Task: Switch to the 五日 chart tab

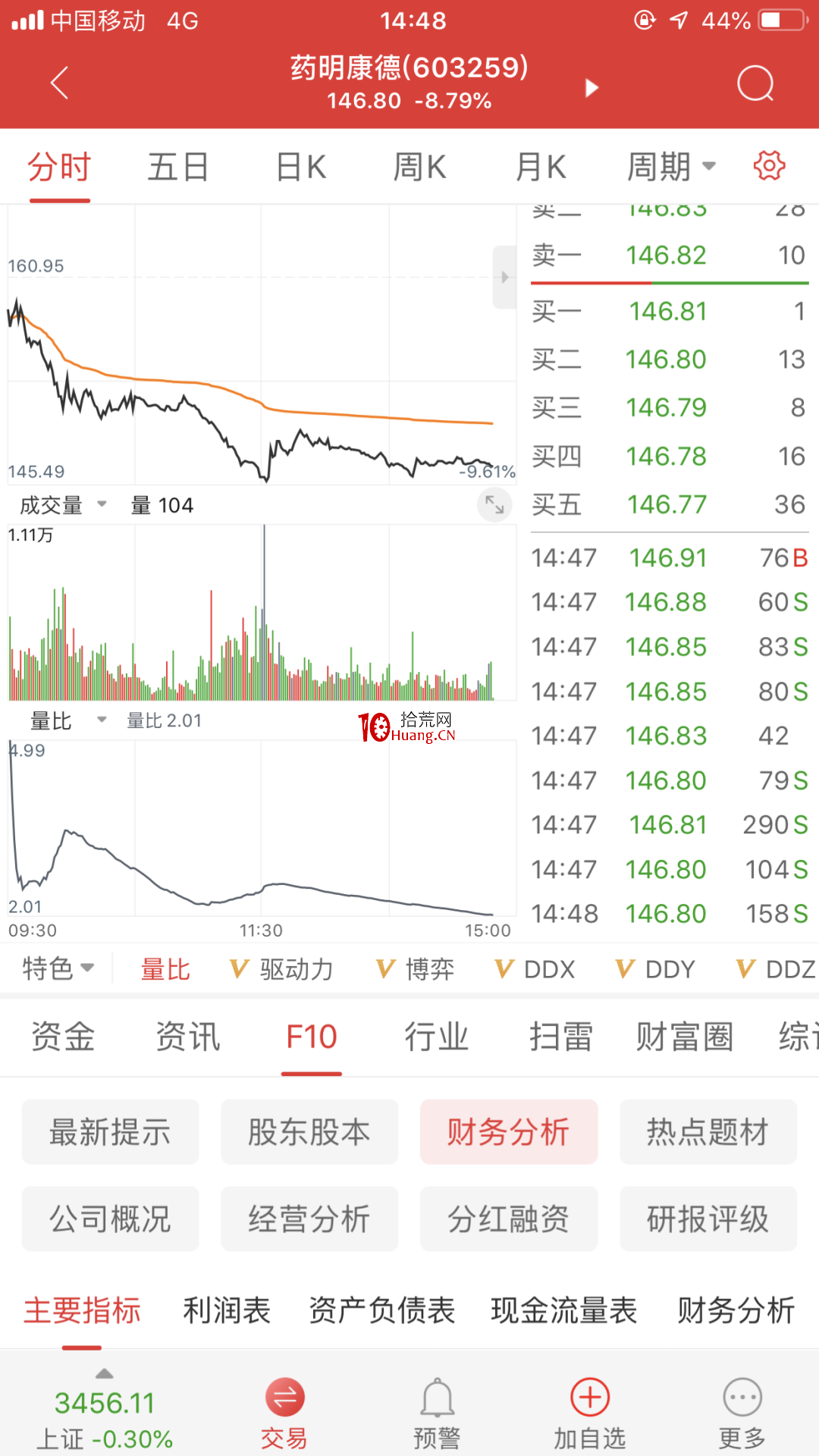Action: (177, 167)
